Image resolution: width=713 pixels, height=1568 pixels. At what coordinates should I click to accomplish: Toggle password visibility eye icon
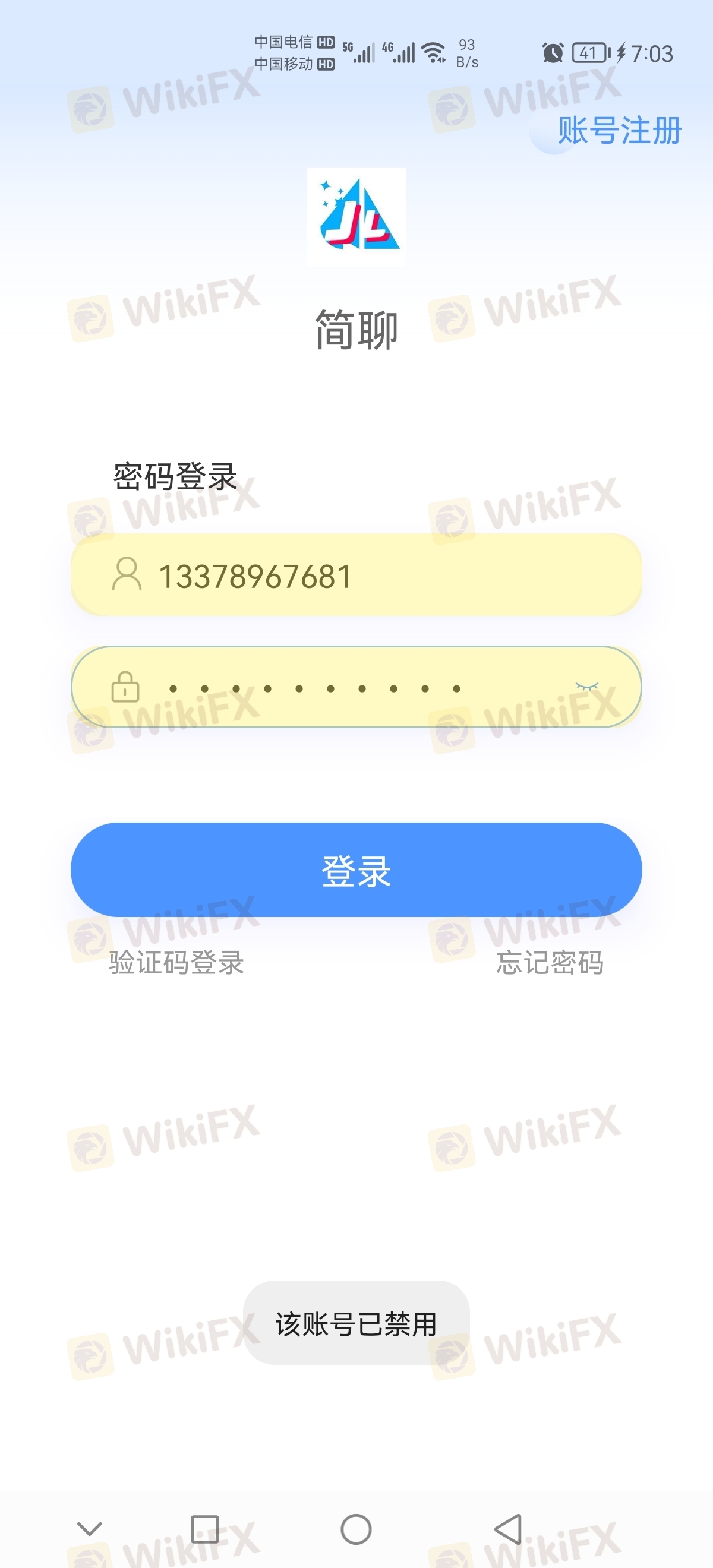pos(586,687)
